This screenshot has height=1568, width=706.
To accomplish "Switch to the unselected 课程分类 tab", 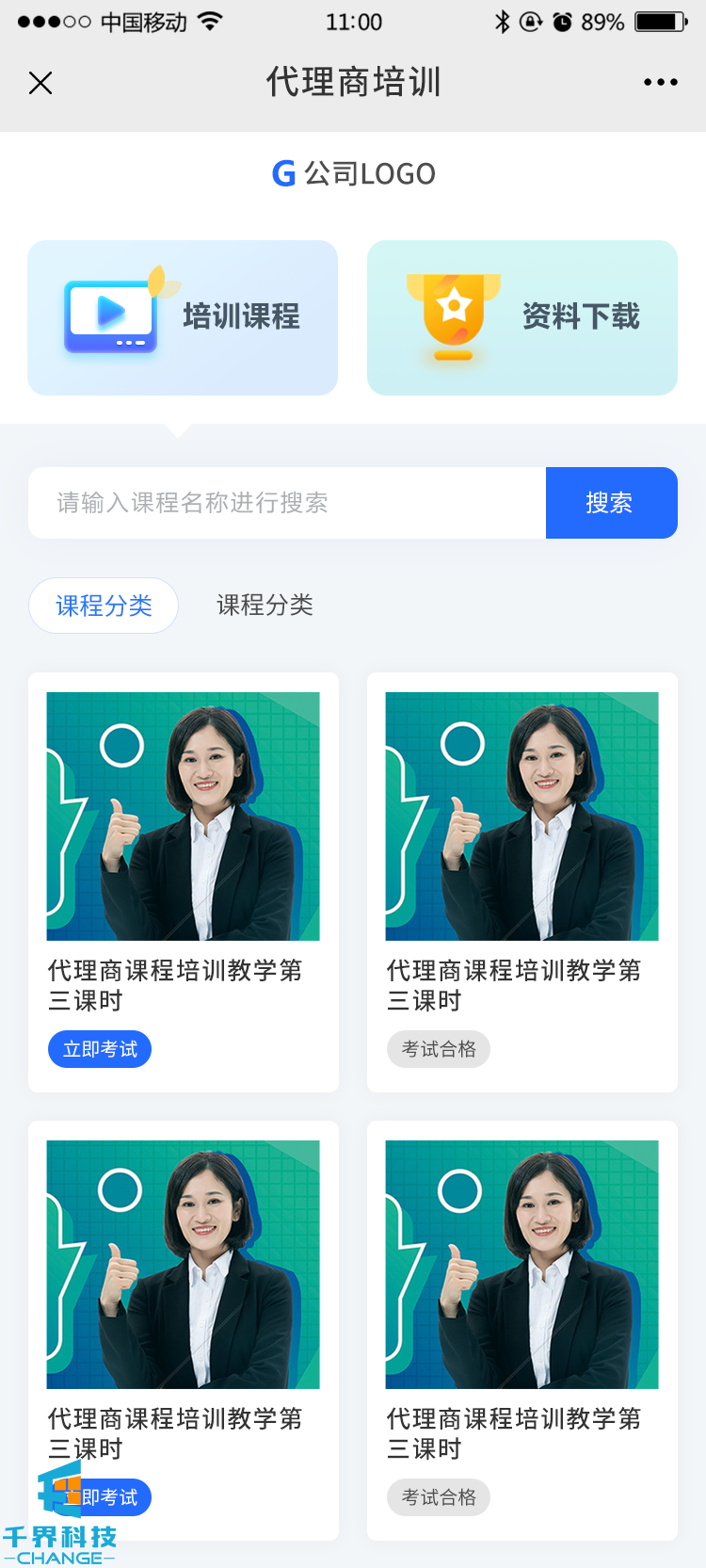I will [x=265, y=606].
